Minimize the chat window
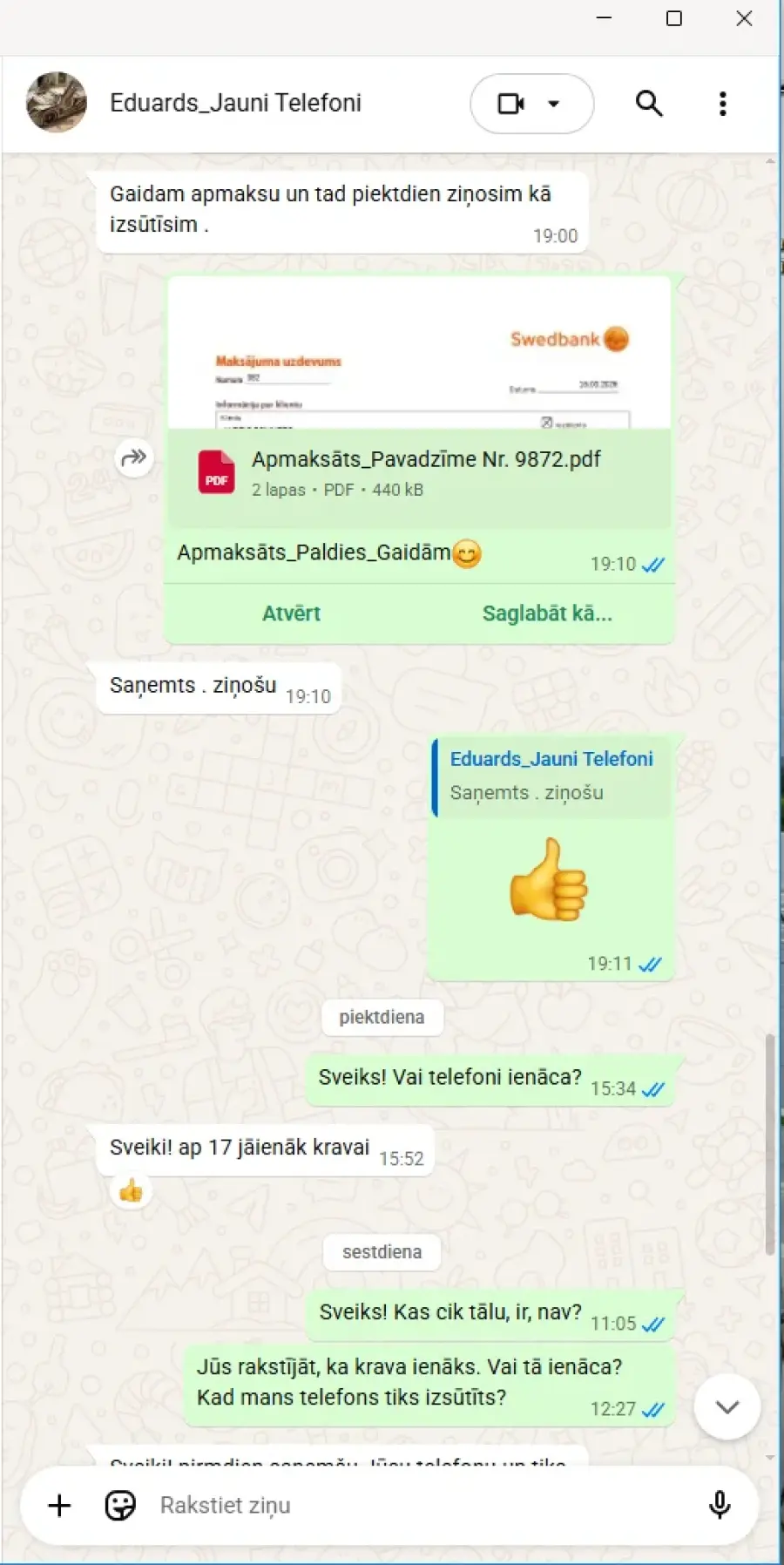The width and height of the screenshot is (784, 1565). click(x=604, y=18)
